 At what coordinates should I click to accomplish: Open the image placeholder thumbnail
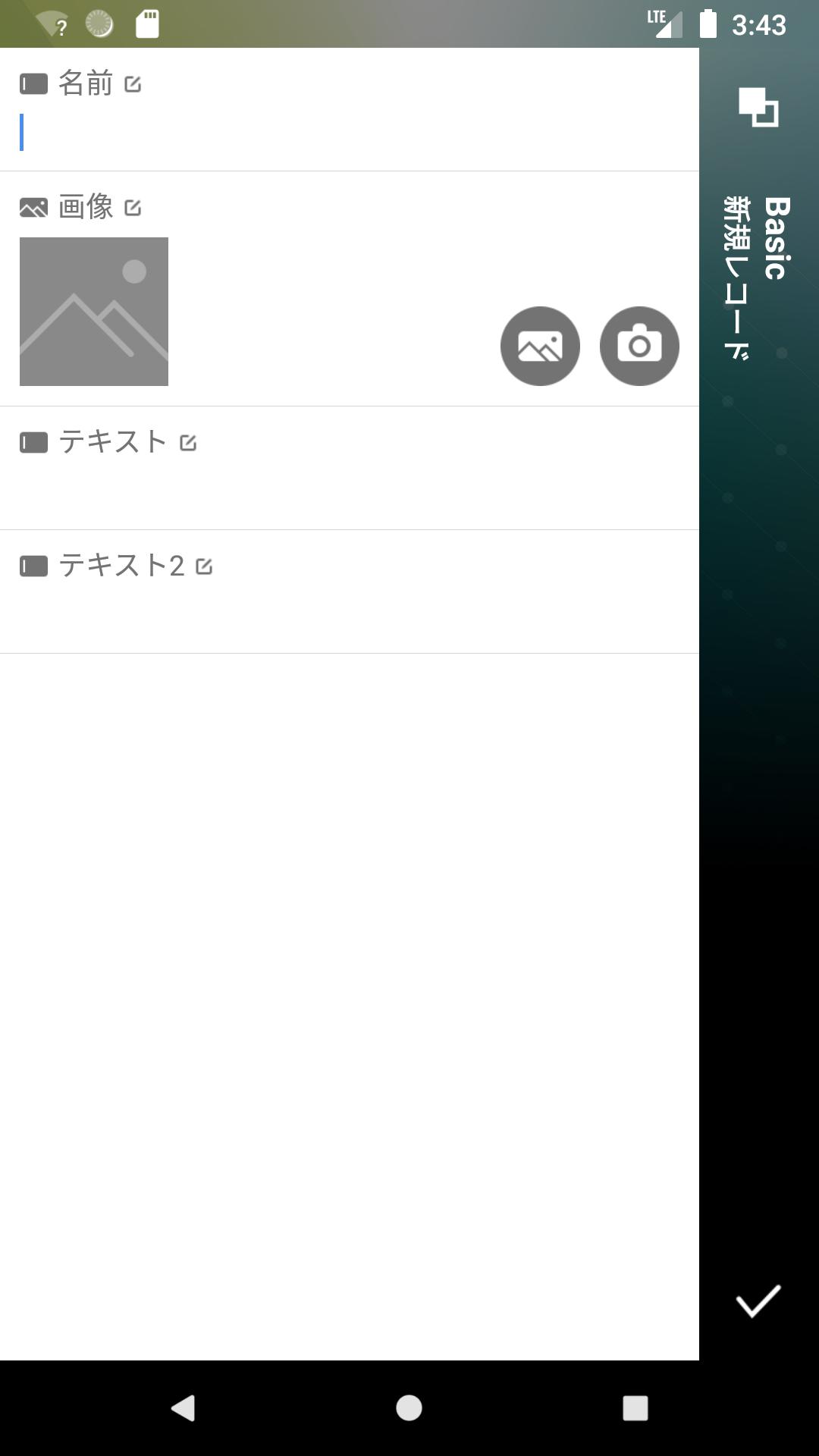click(x=94, y=312)
